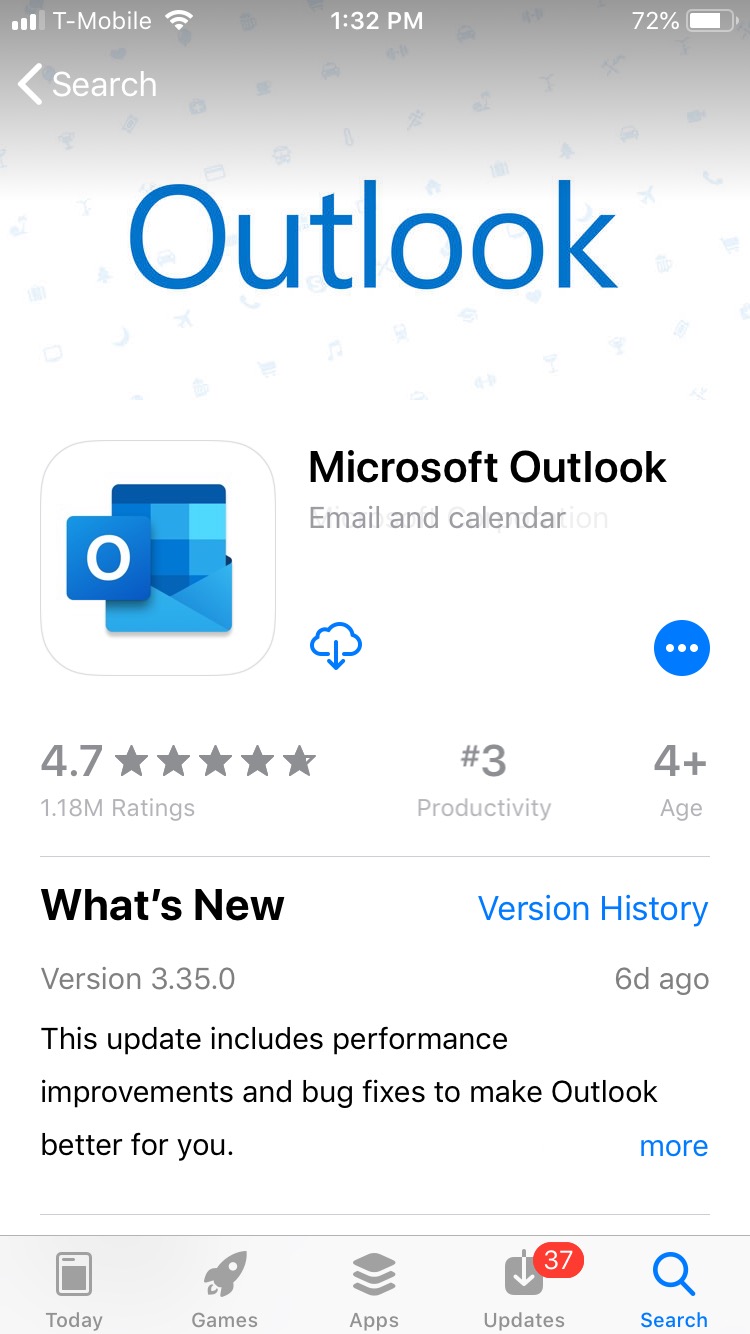Expand the What's New description with more
The height and width of the screenshot is (1334, 750).
[x=673, y=1146]
